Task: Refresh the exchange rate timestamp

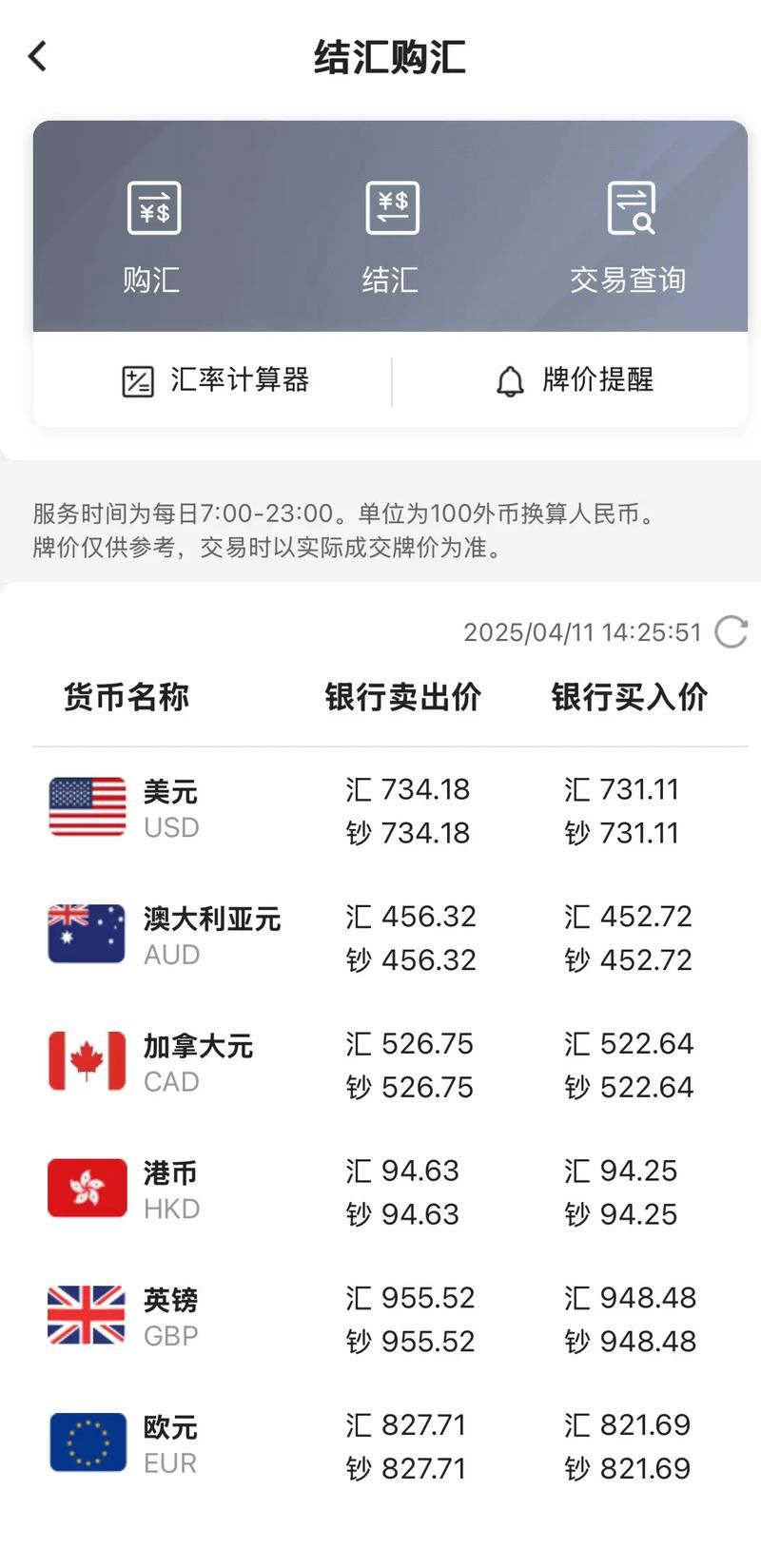Action: 731,631
